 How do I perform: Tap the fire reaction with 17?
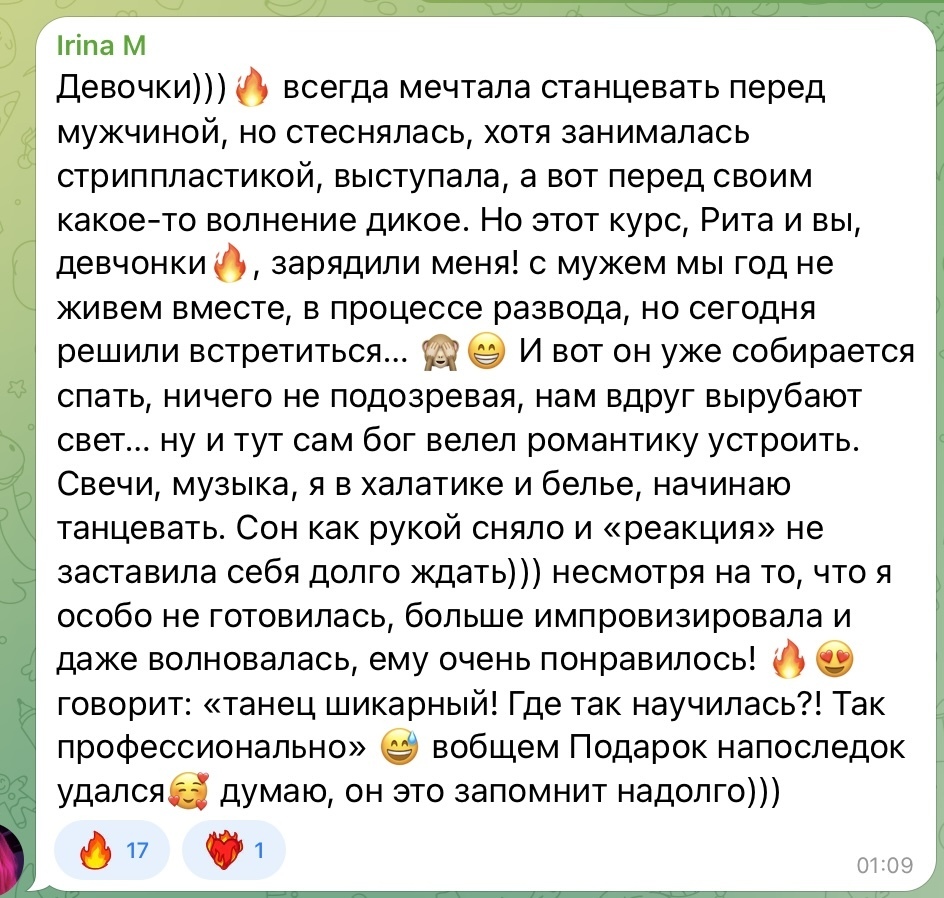pos(111,851)
